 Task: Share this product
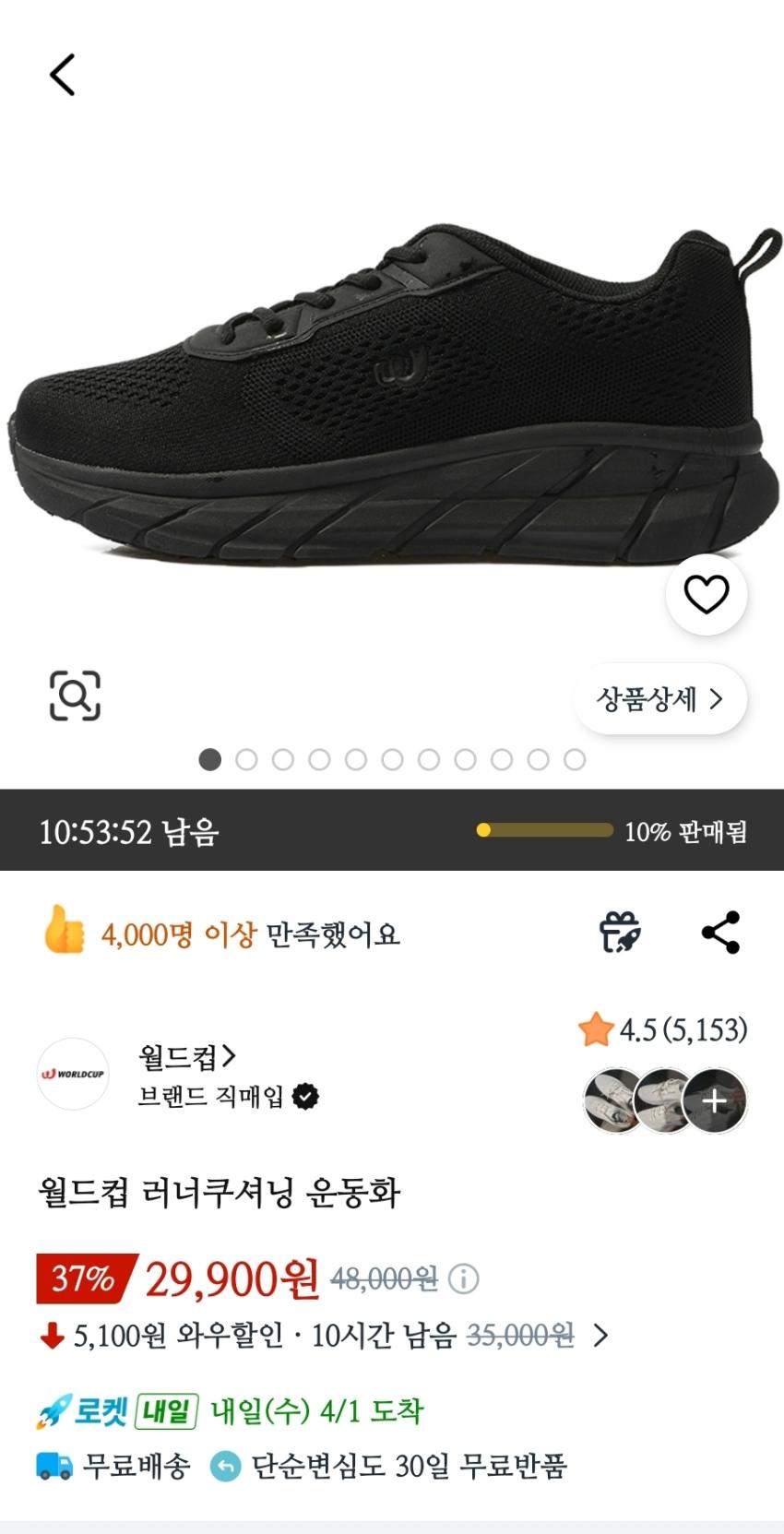click(x=720, y=932)
